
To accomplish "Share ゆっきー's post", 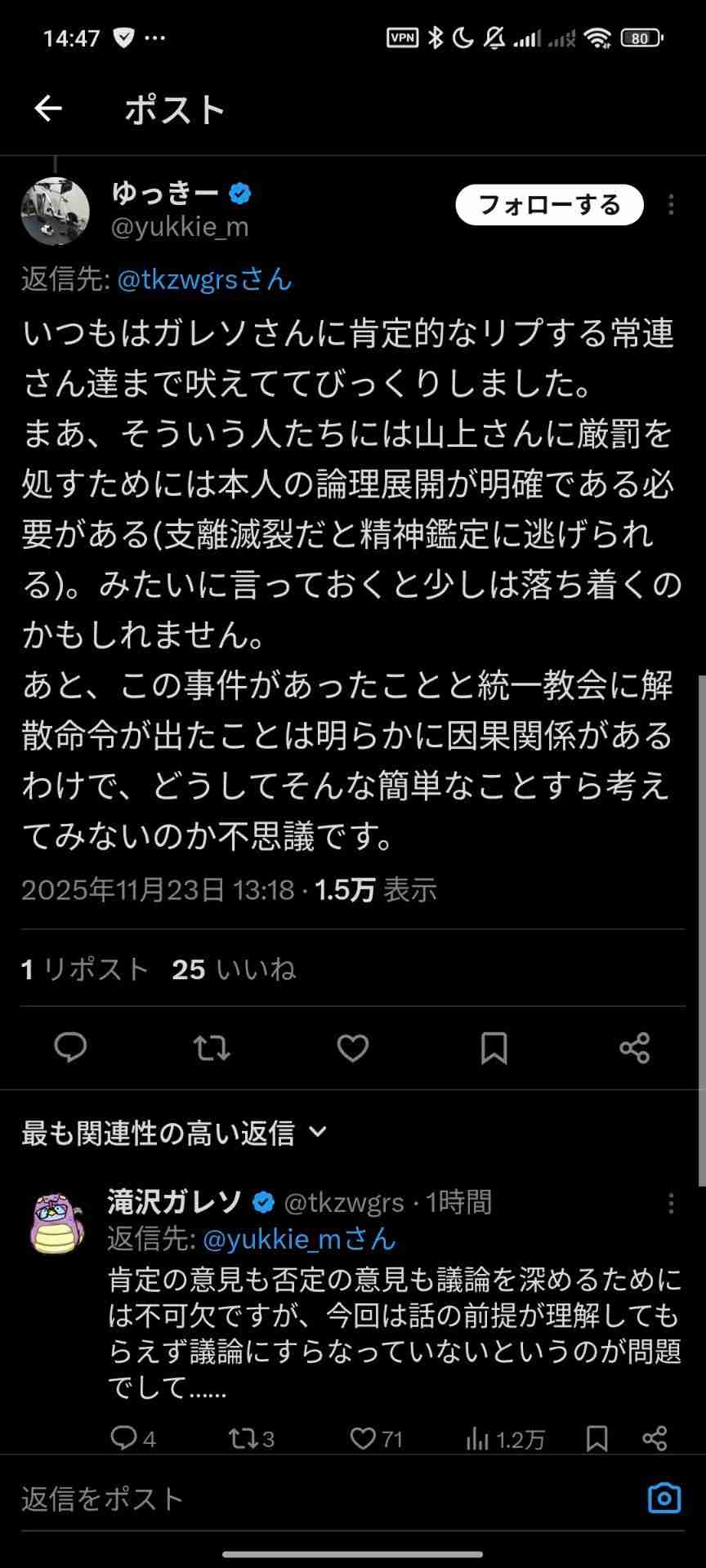I will tap(635, 1047).
